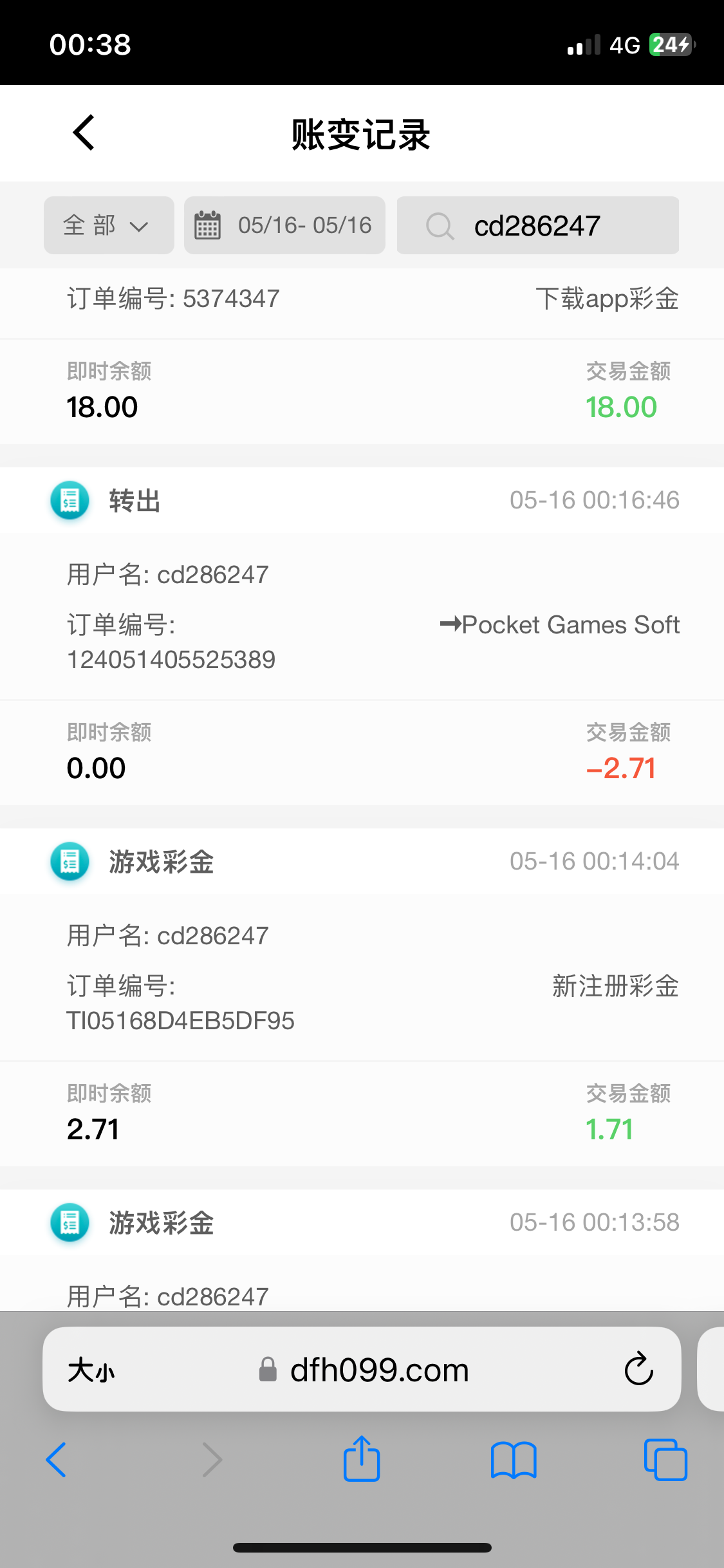
Task: Open the 05/16- 05/16 date range picker
Action: pyautogui.click(x=284, y=225)
